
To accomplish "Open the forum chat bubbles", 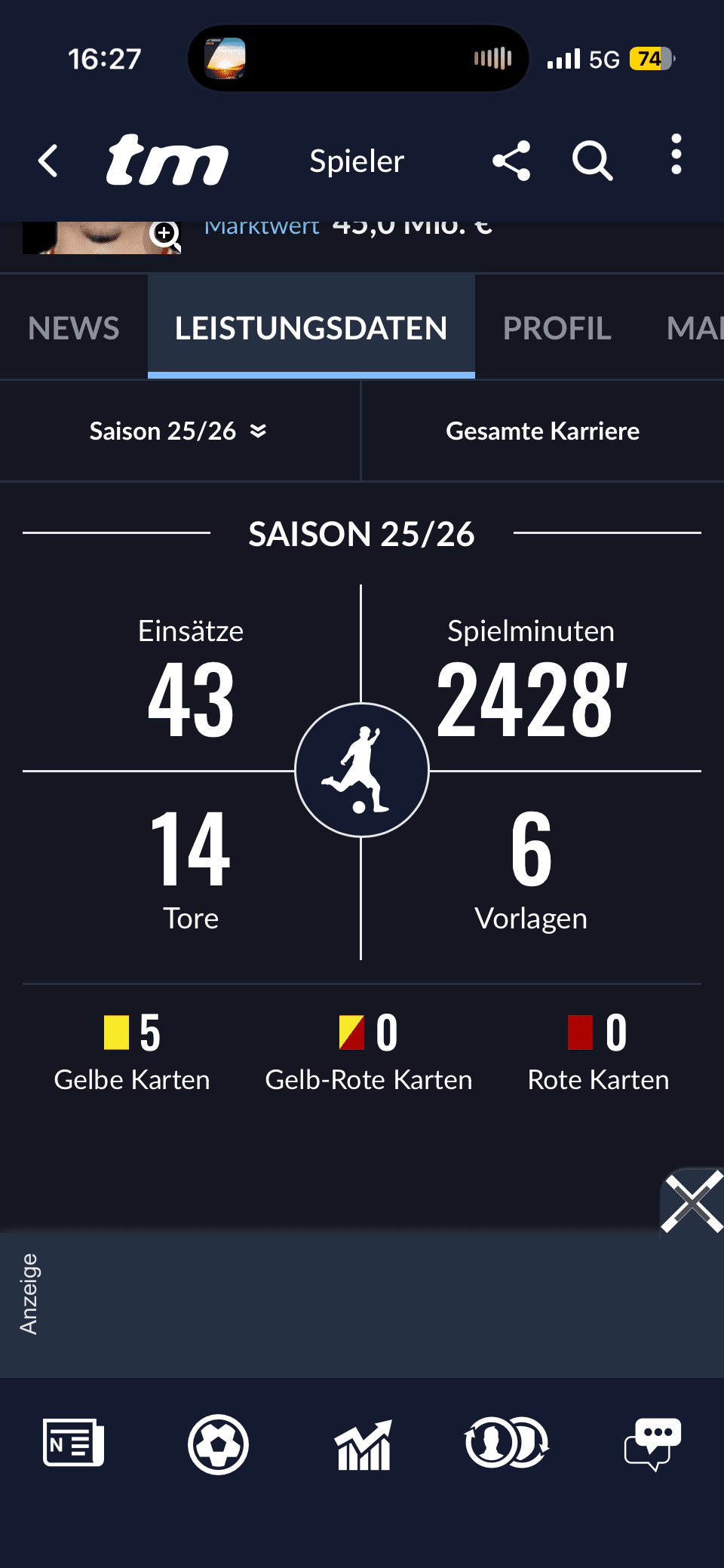I will coord(653,1444).
